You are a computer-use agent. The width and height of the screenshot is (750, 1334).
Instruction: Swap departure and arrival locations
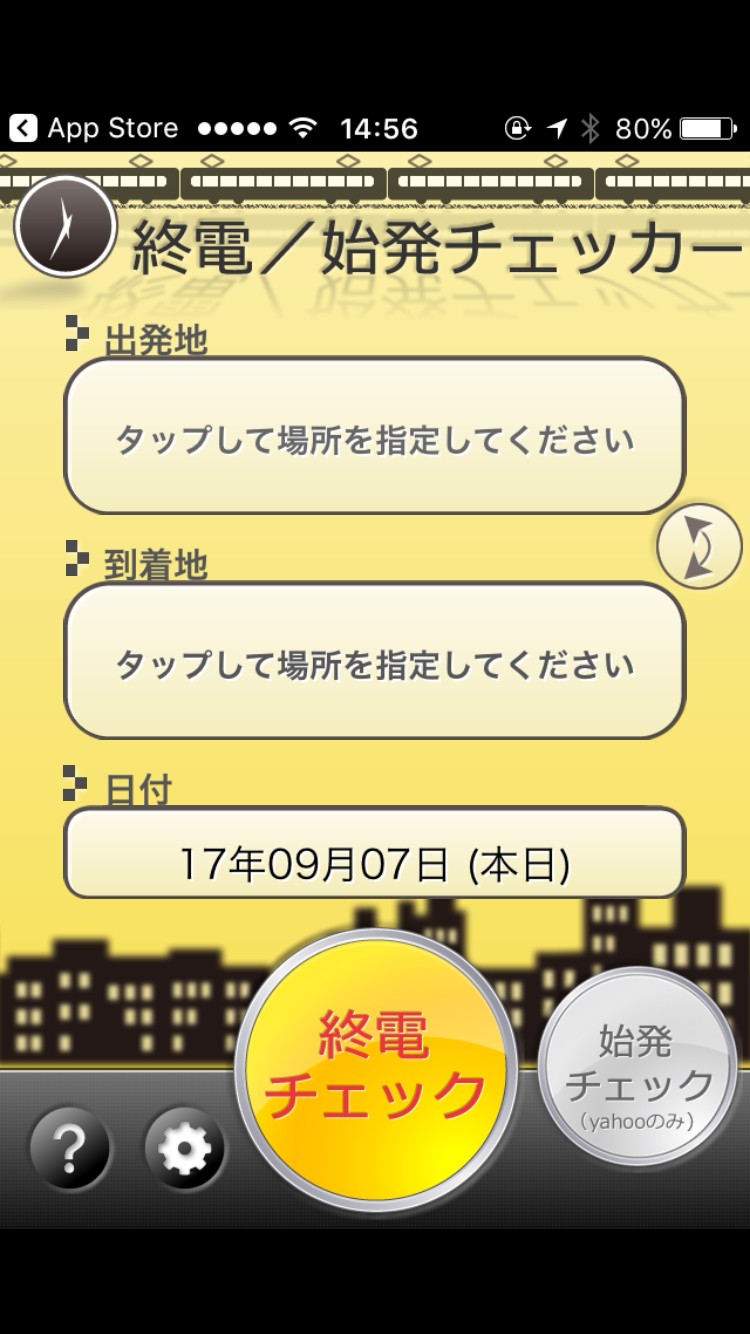pyautogui.click(x=699, y=547)
